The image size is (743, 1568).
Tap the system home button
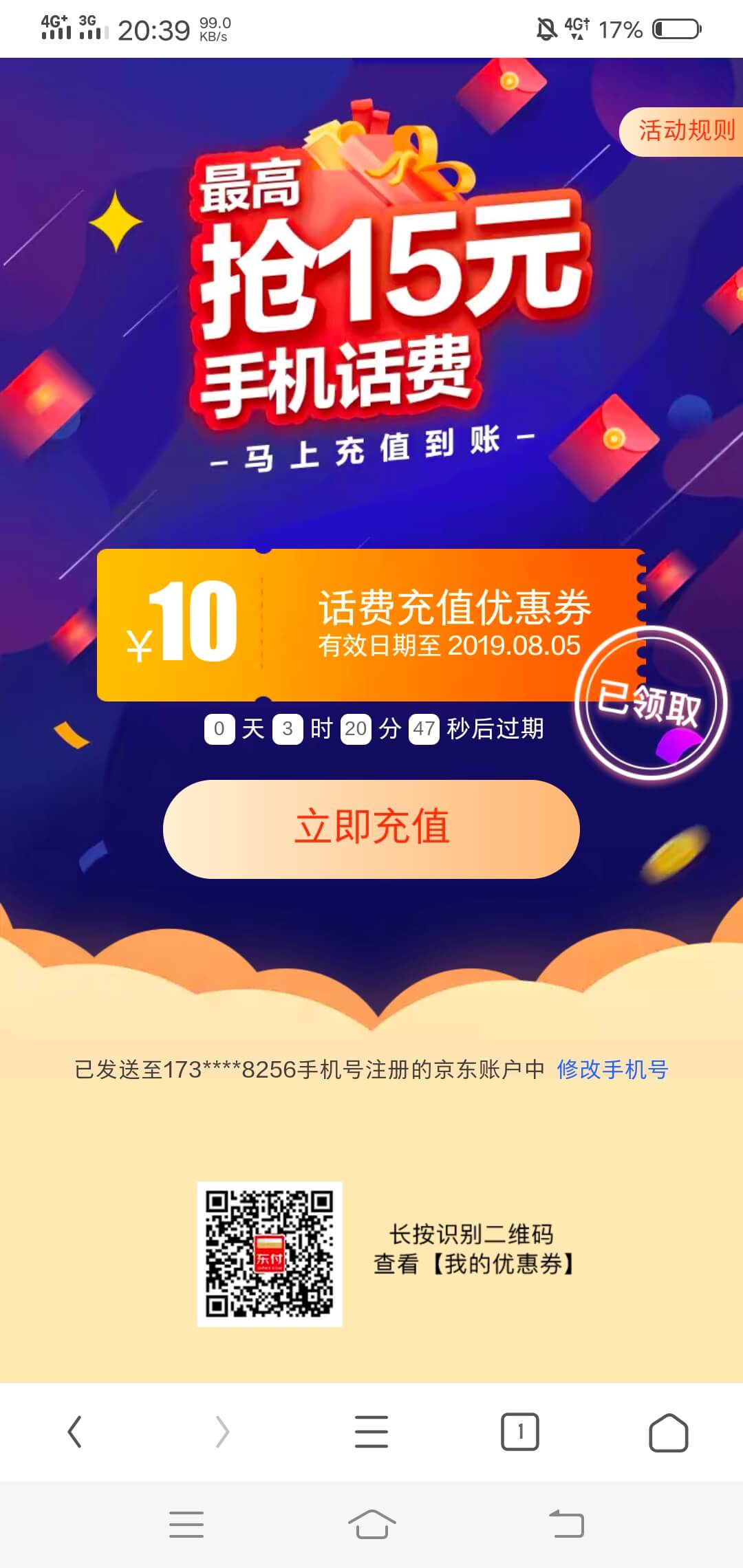pyautogui.click(x=371, y=1524)
